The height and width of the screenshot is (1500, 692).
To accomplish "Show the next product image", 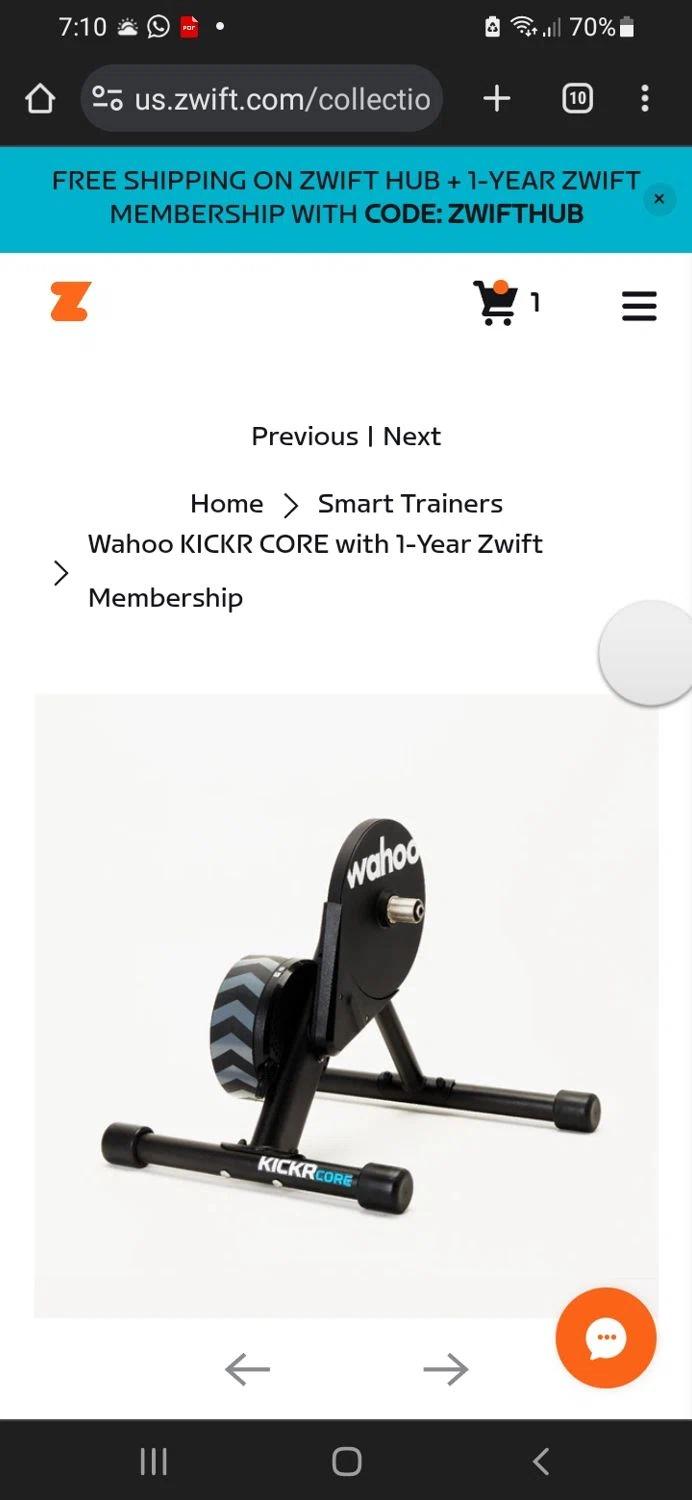I will [x=446, y=1369].
